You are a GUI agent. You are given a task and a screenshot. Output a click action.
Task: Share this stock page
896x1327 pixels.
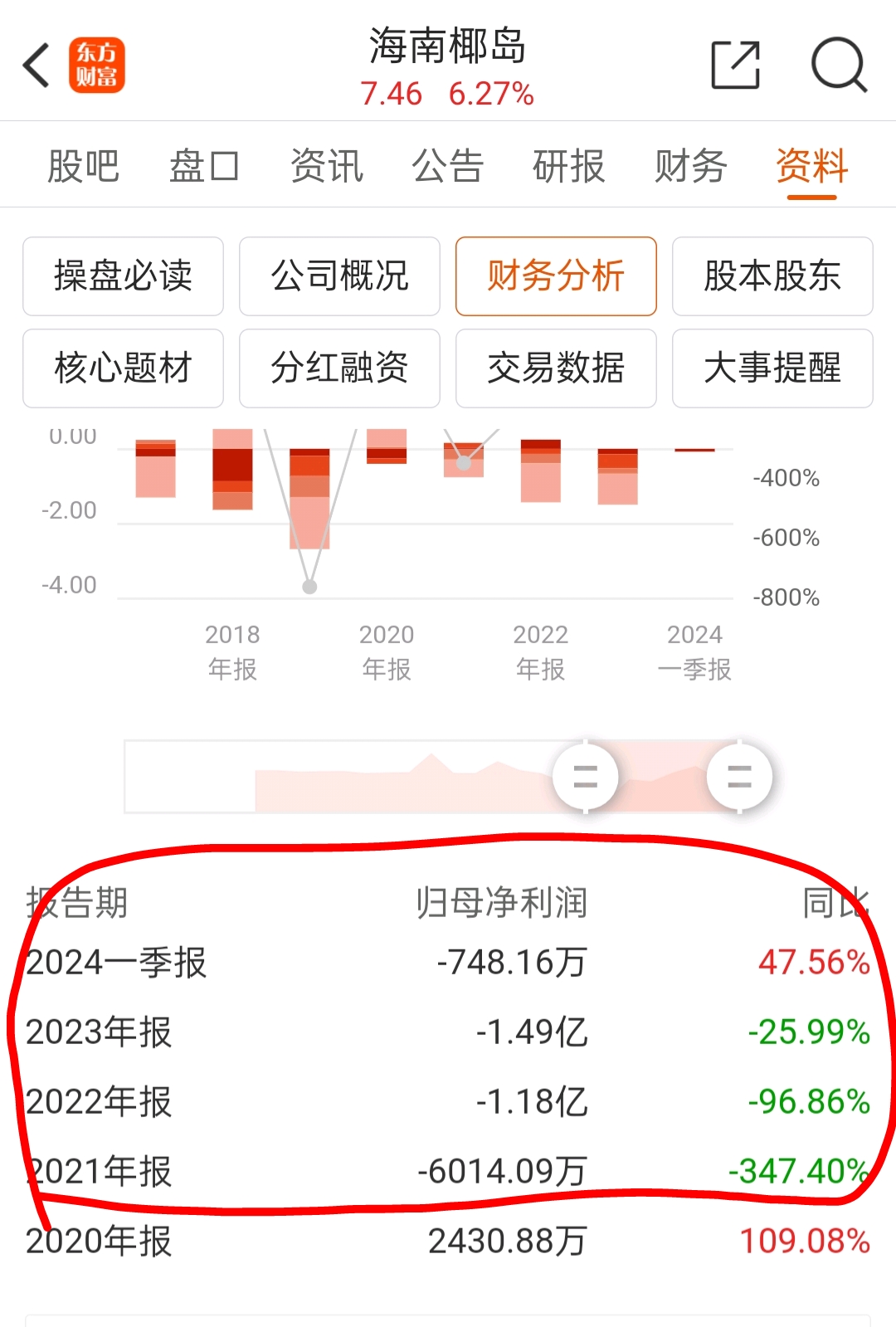pyautogui.click(x=735, y=65)
